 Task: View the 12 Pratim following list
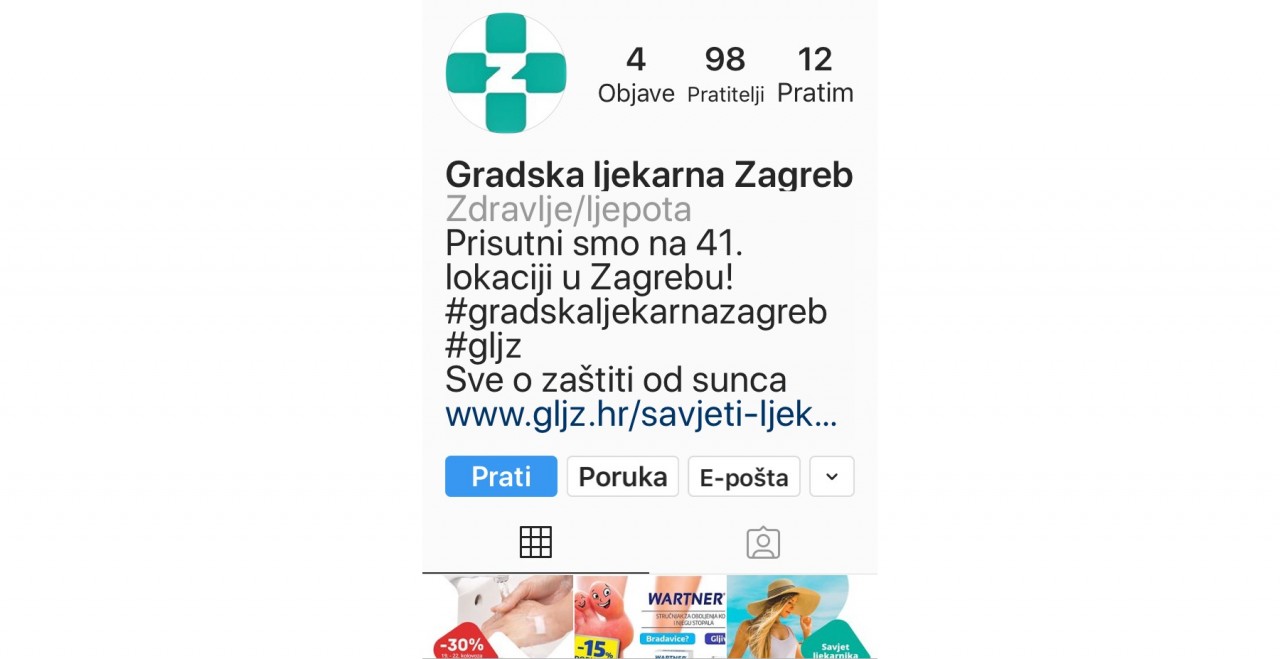[815, 74]
